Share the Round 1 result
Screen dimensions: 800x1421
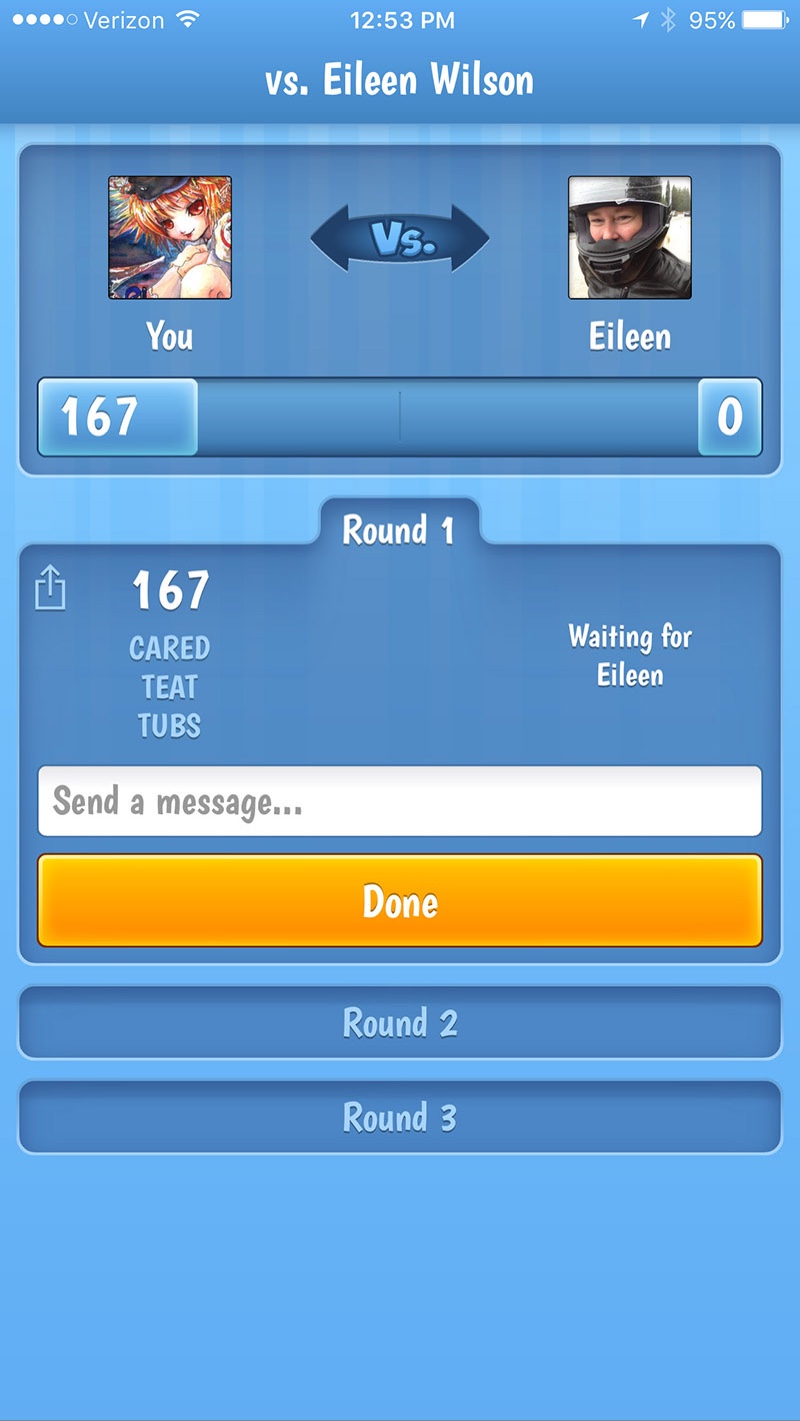tap(50, 588)
